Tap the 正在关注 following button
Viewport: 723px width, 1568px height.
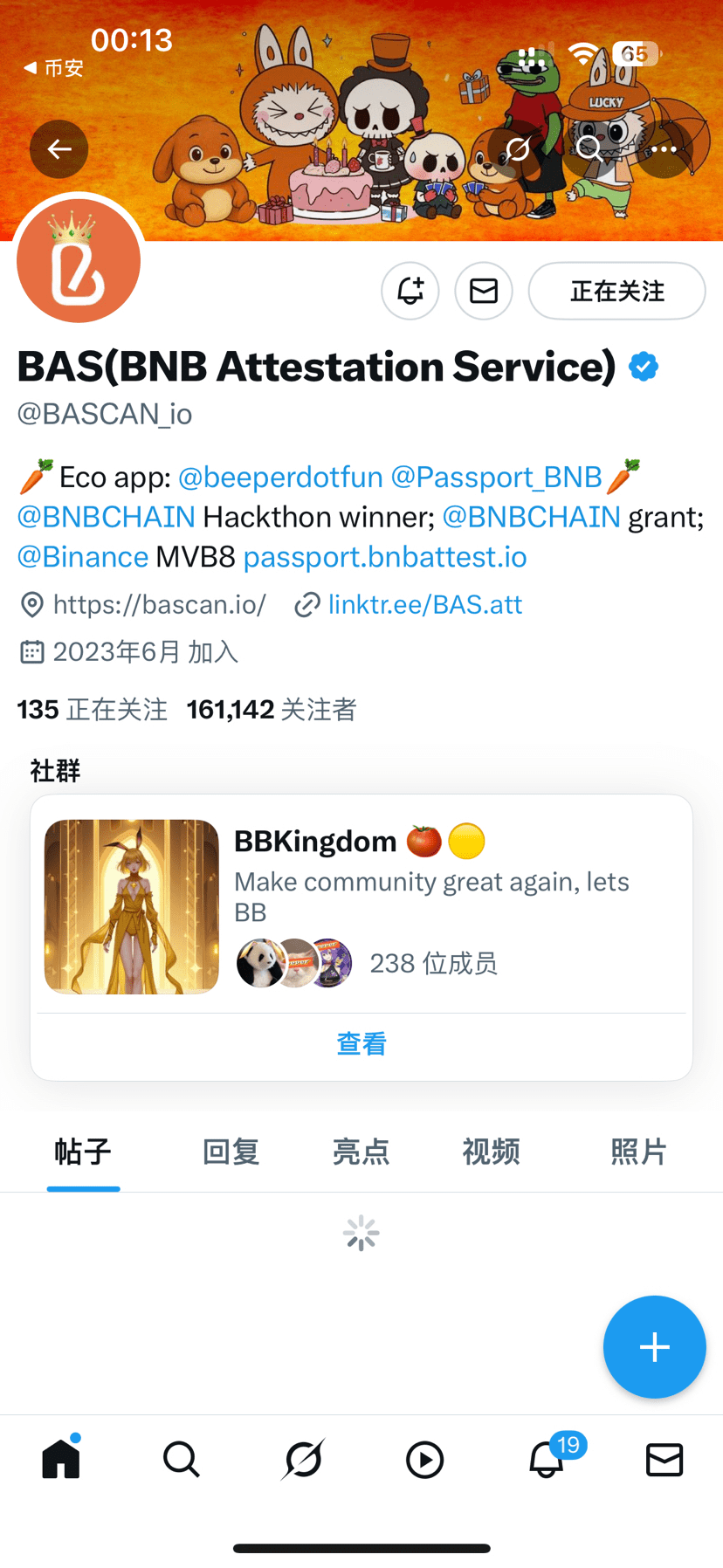click(616, 291)
